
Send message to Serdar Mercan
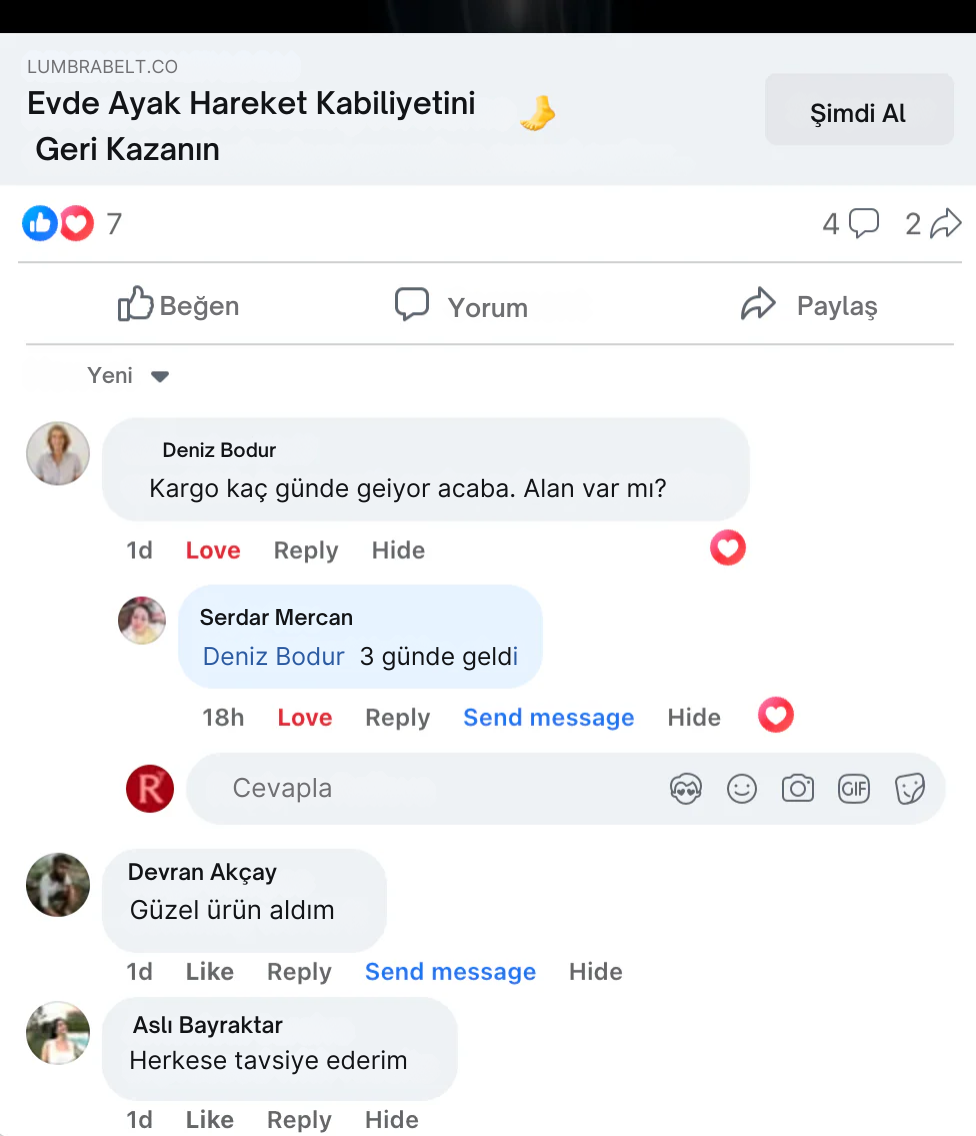tap(548, 717)
